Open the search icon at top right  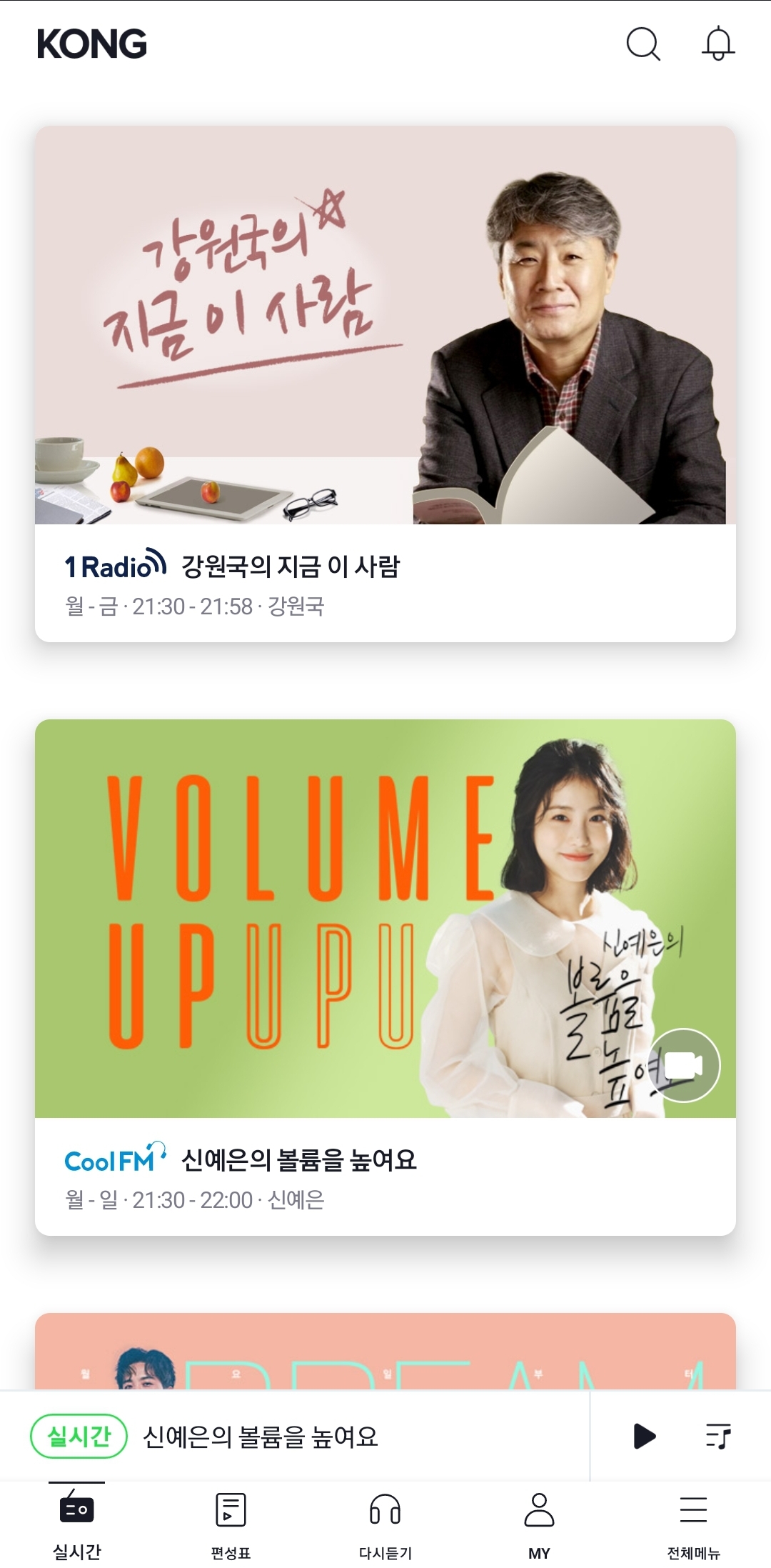(x=642, y=46)
